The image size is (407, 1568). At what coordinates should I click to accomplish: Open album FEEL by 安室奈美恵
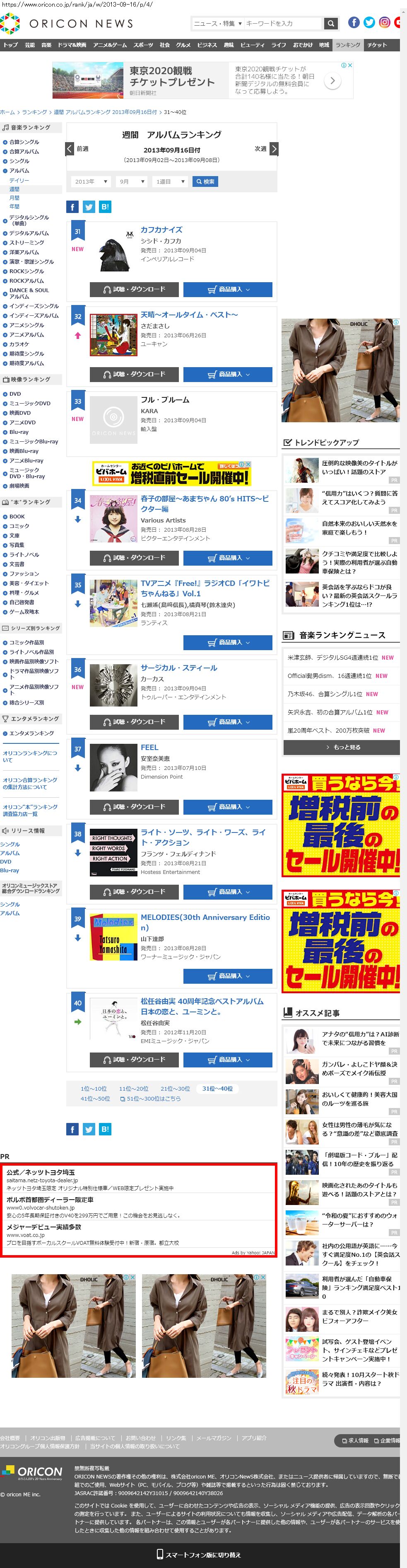[x=149, y=747]
